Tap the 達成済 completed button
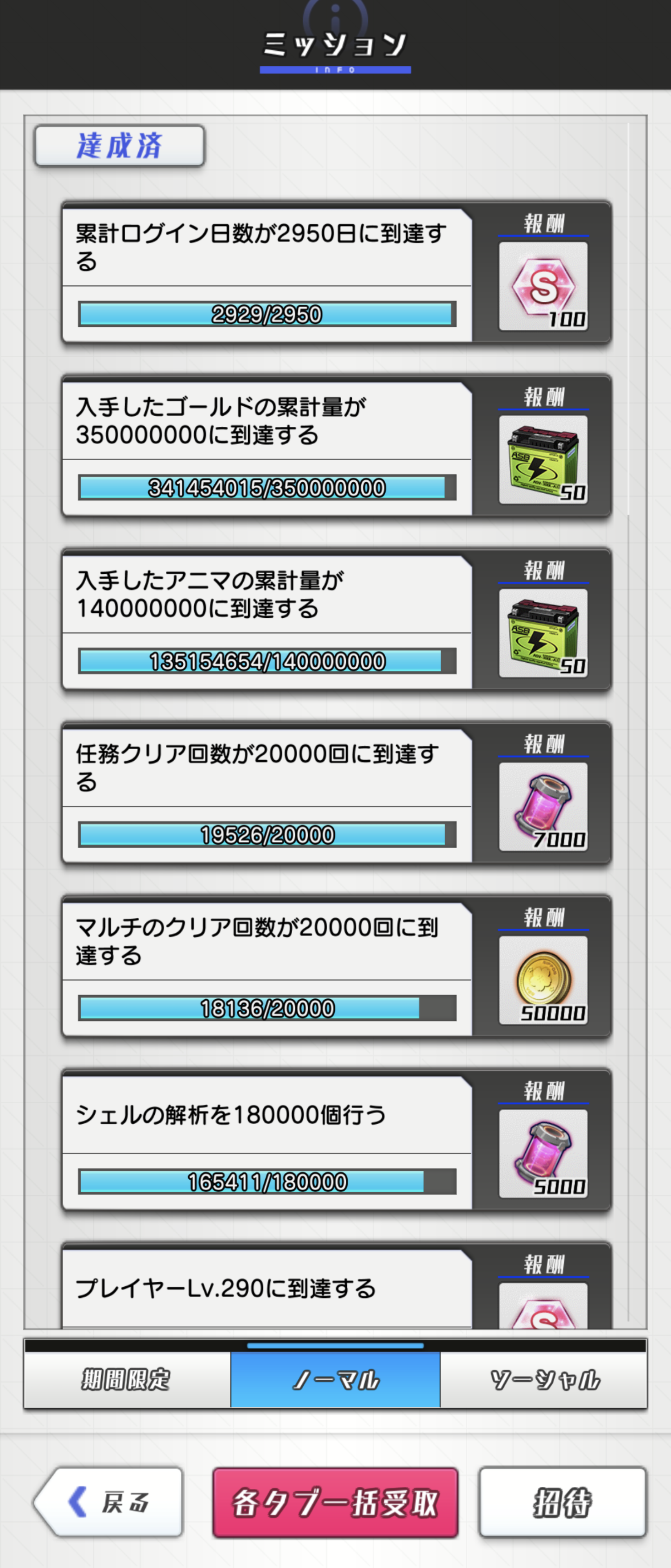Image resolution: width=671 pixels, height=1568 pixels. (119, 146)
